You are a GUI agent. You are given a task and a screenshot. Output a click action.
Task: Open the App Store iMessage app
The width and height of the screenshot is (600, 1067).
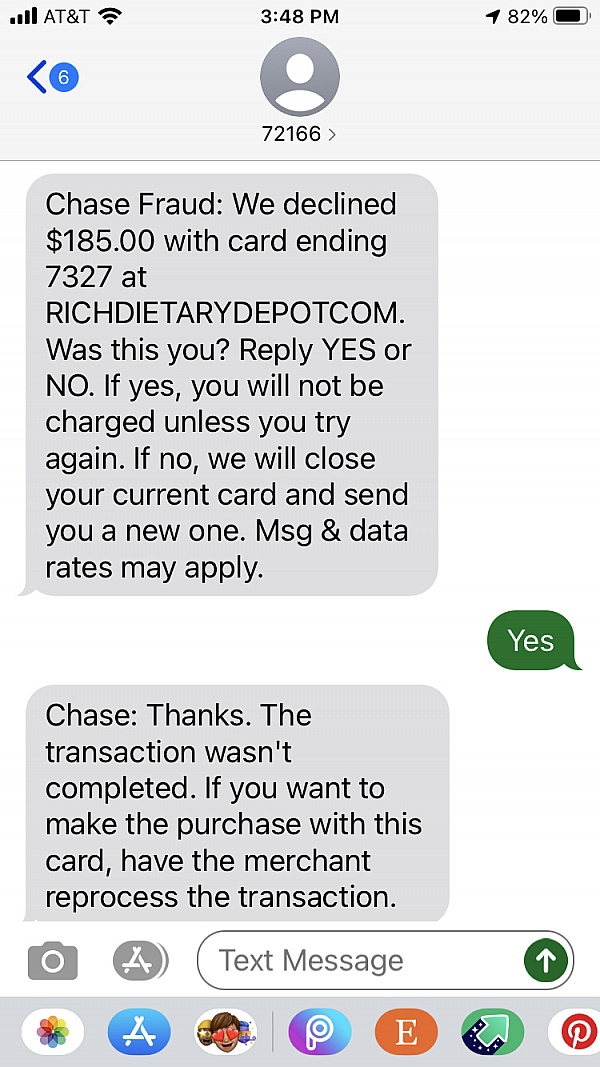point(139,1032)
